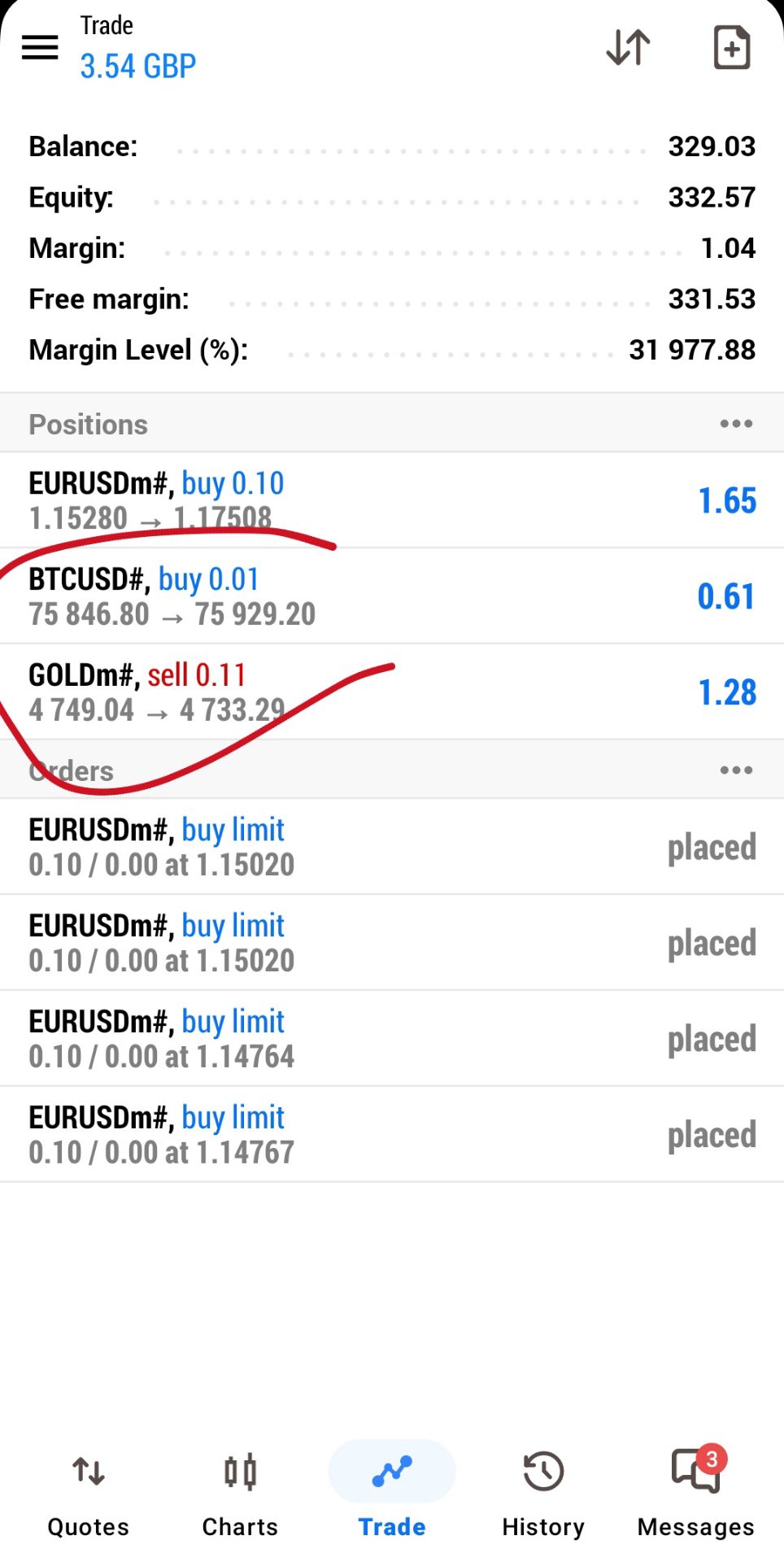Create a new order

pyautogui.click(x=731, y=47)
